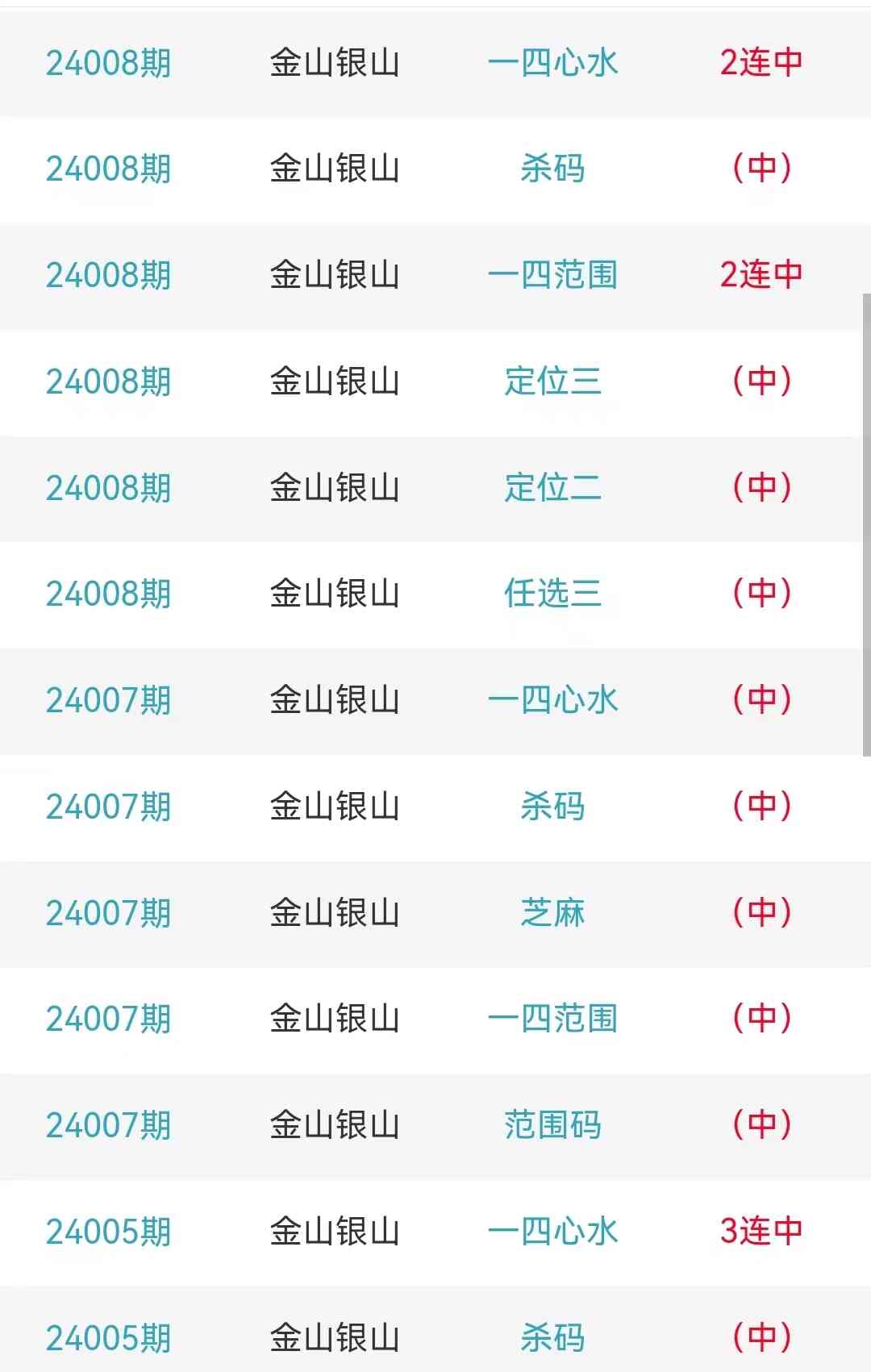This screenshot has width=871, height=1372.
Task: Open the 24008期 定位三 entry
Action: tap(552, 382)
